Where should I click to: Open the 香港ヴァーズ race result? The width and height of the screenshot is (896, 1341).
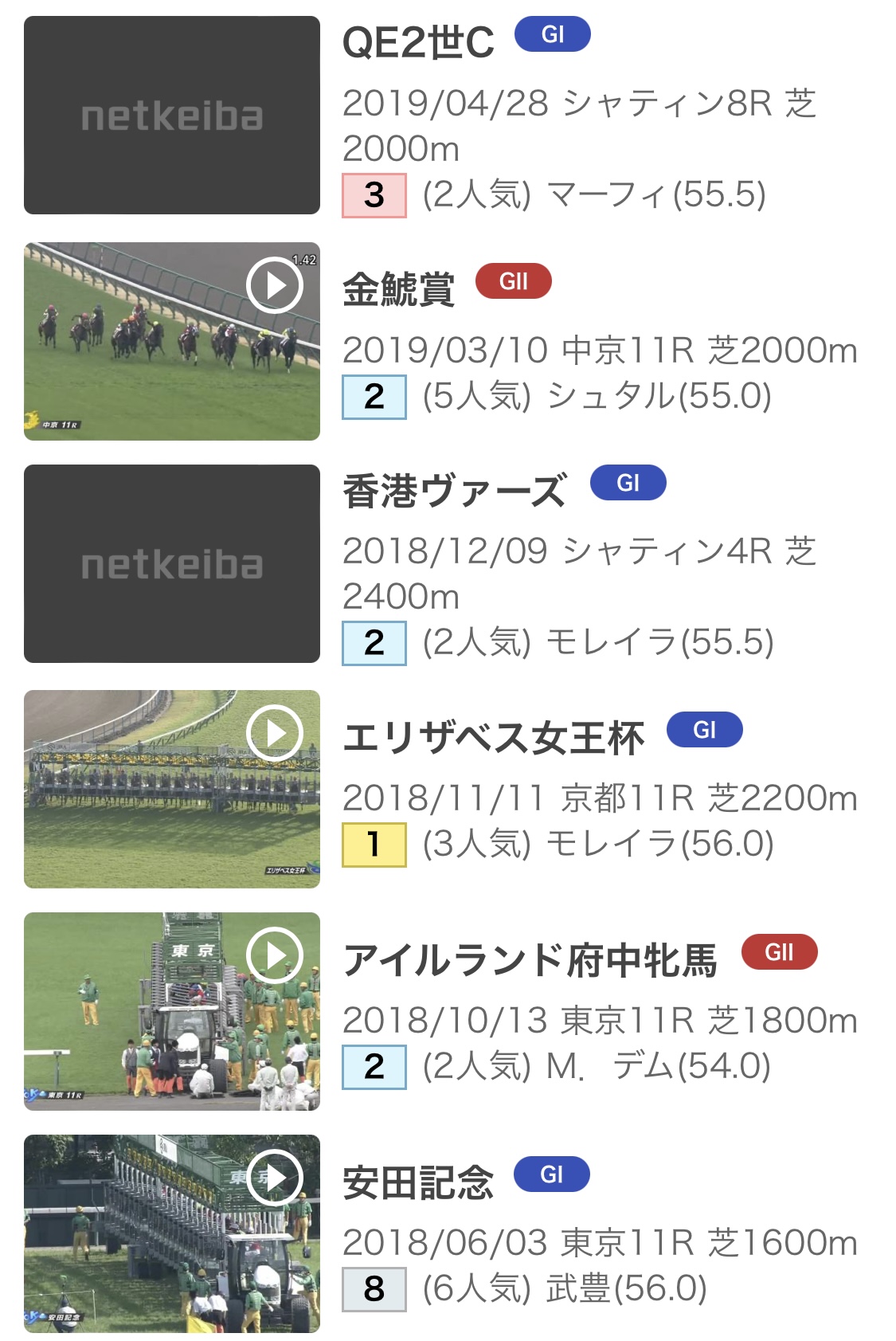(x=454, y=491)
